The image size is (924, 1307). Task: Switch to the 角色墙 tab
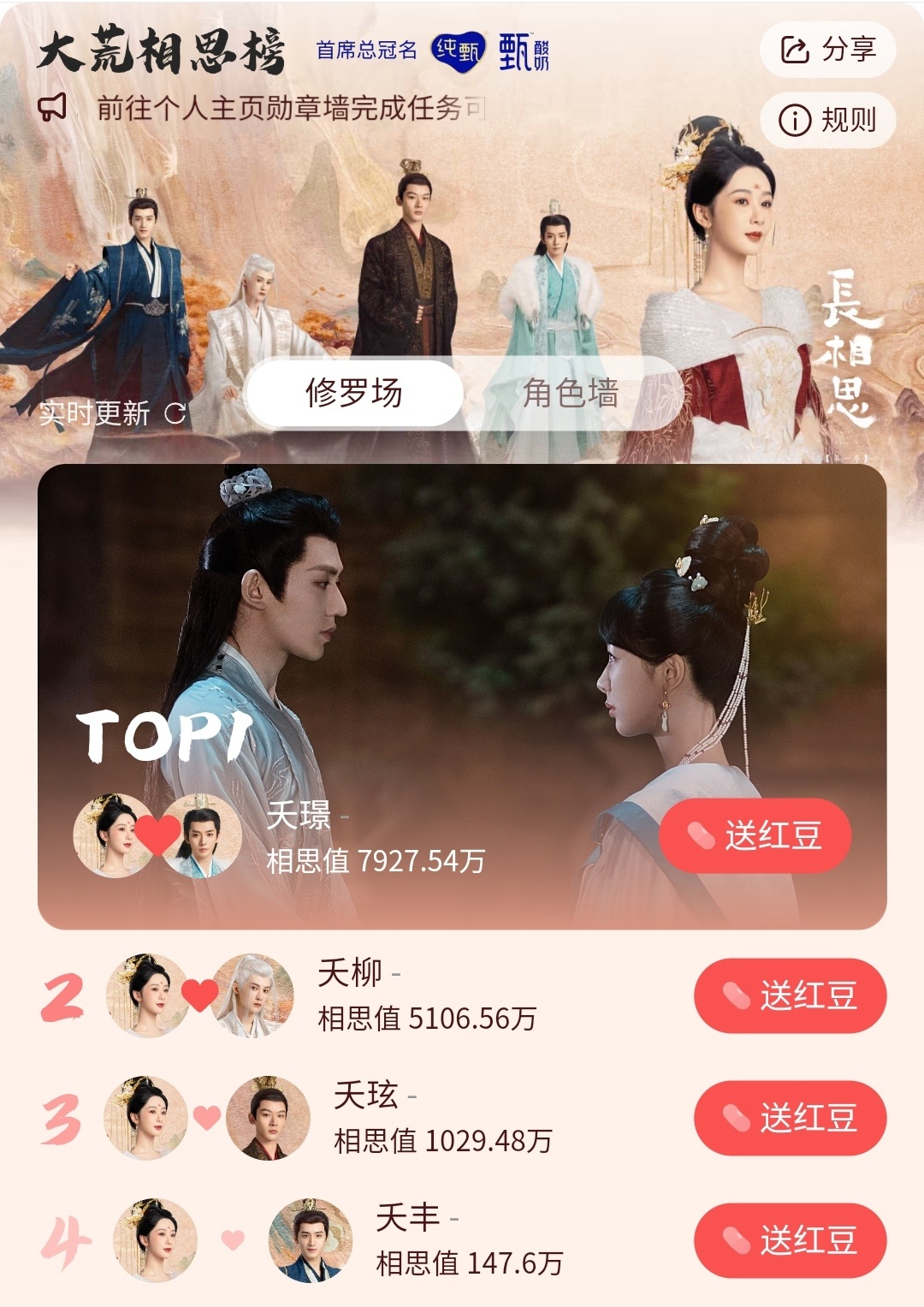click(571, 394)
